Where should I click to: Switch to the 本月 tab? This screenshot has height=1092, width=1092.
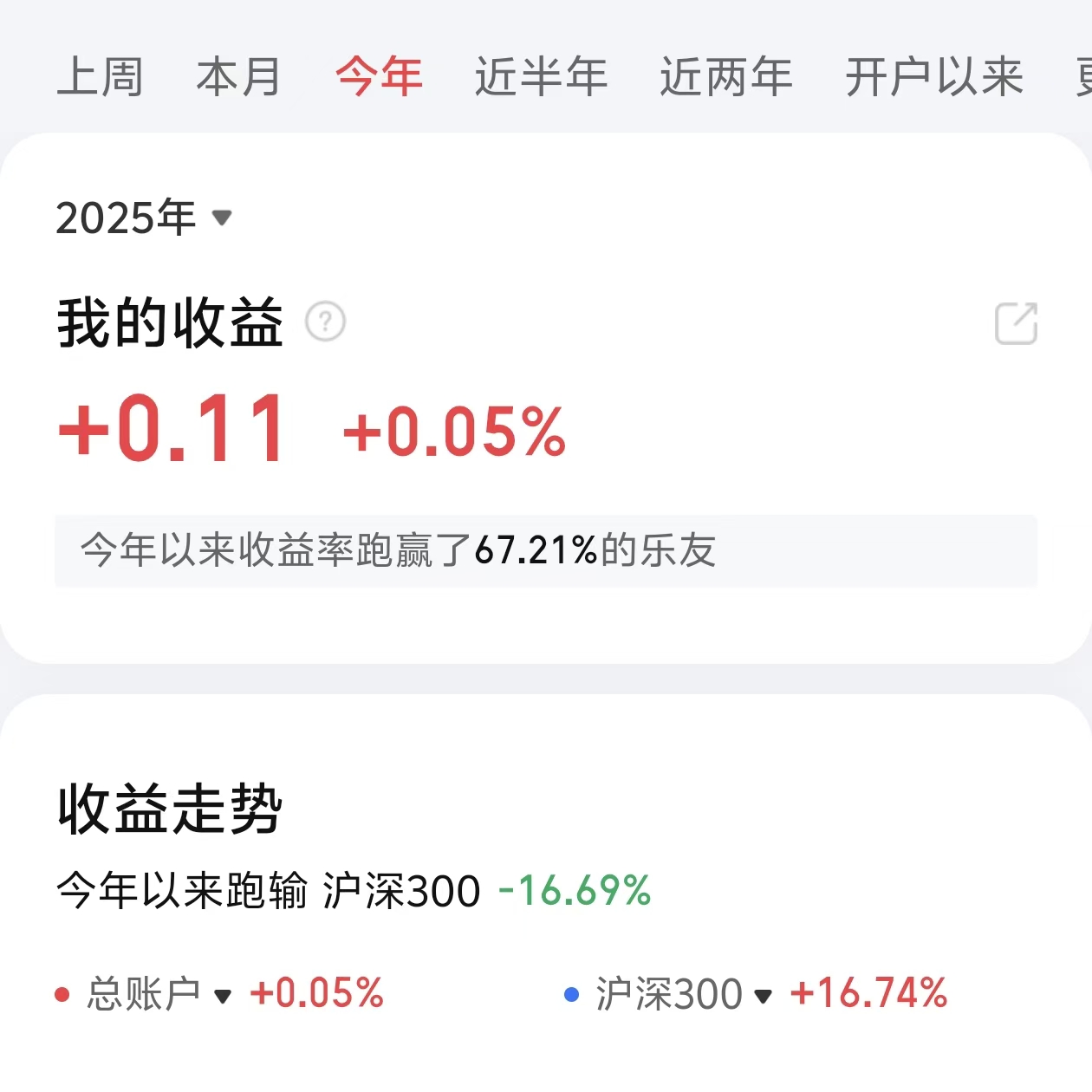(x=238, y=76)
